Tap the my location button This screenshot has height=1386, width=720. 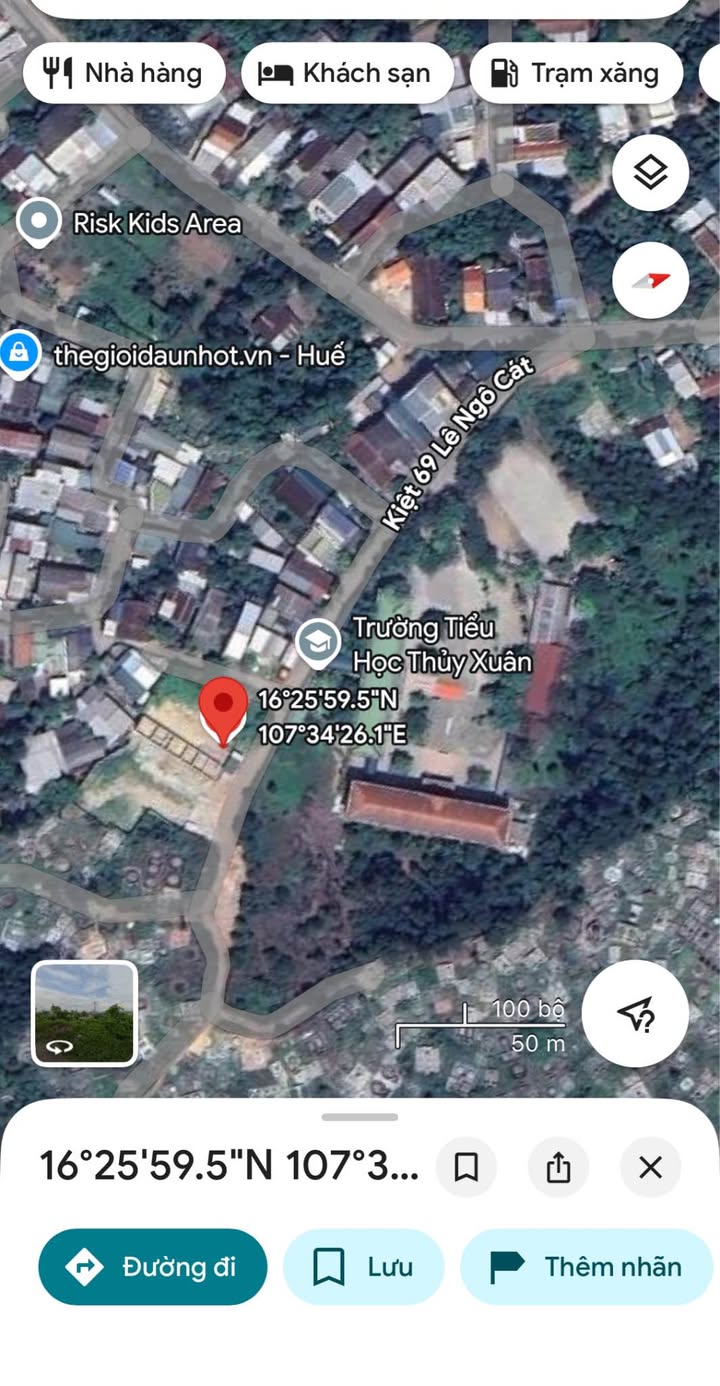tap(635, 1014)
